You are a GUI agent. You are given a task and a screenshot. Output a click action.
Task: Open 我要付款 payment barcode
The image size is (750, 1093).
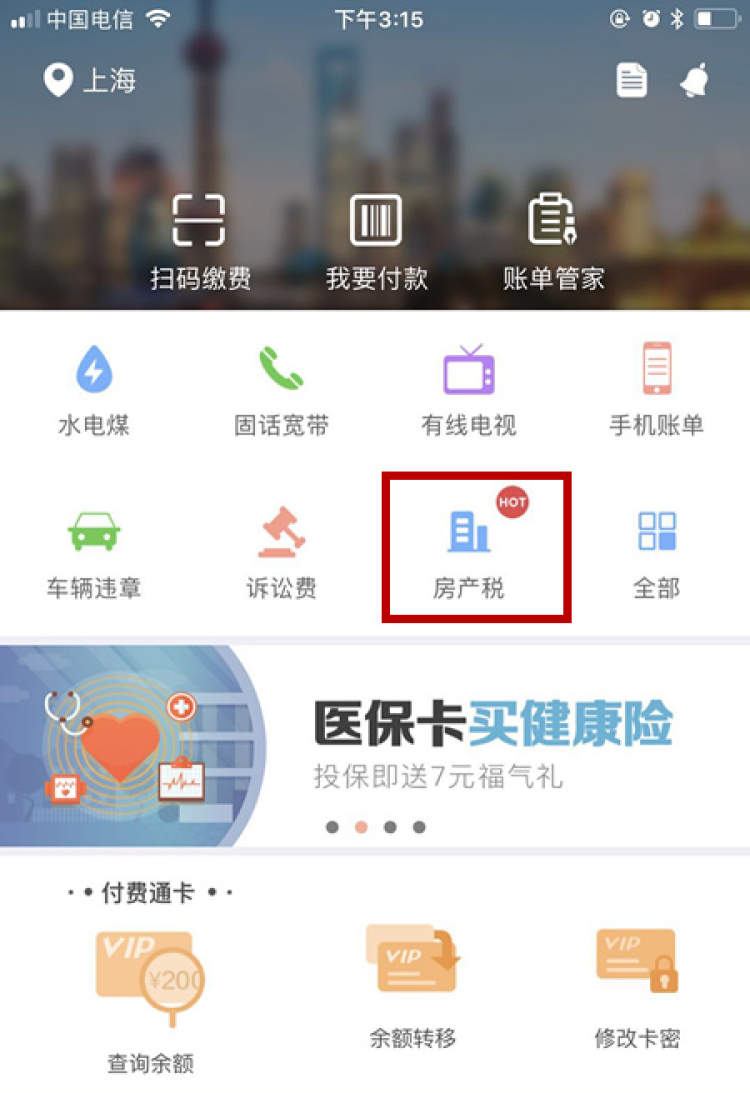(376, 242)
